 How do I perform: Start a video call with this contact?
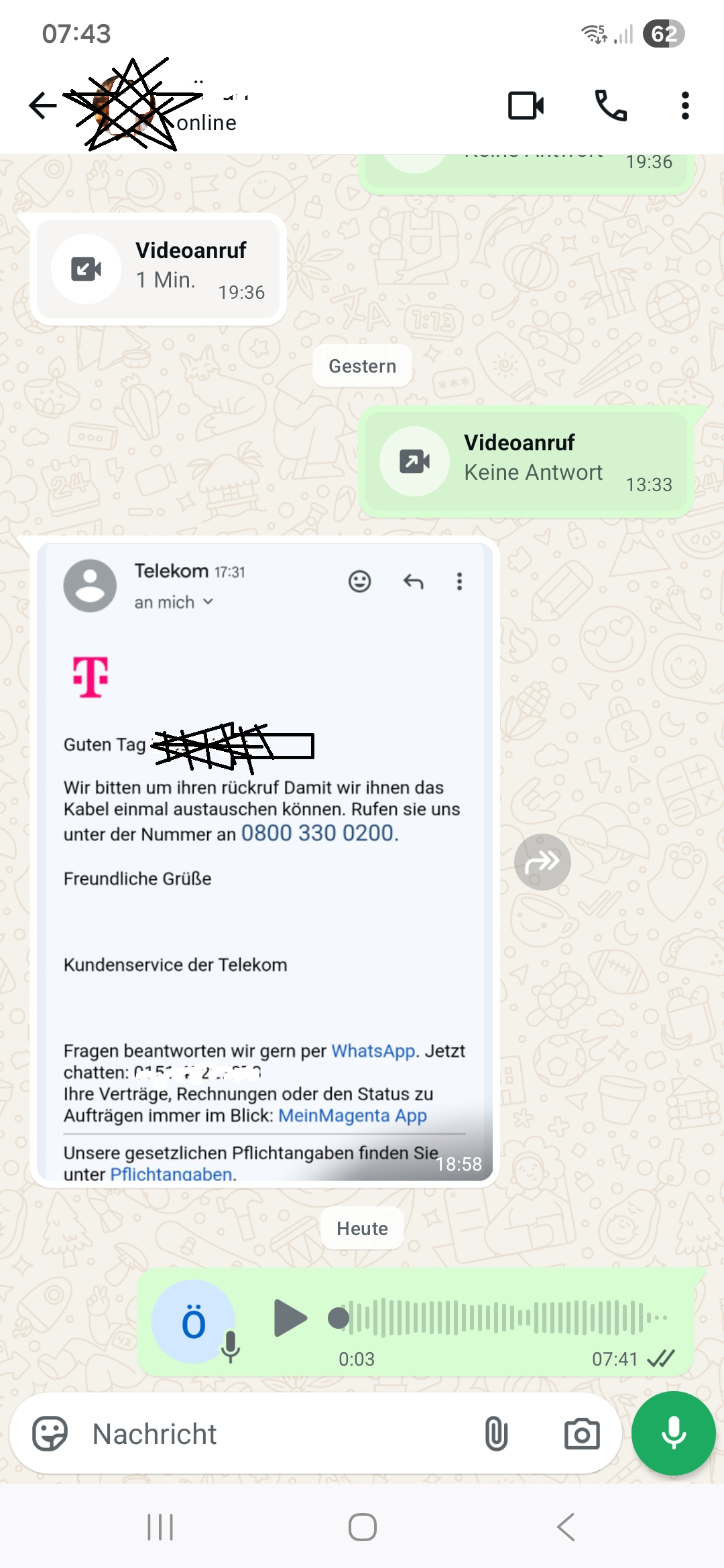point(526,105)
